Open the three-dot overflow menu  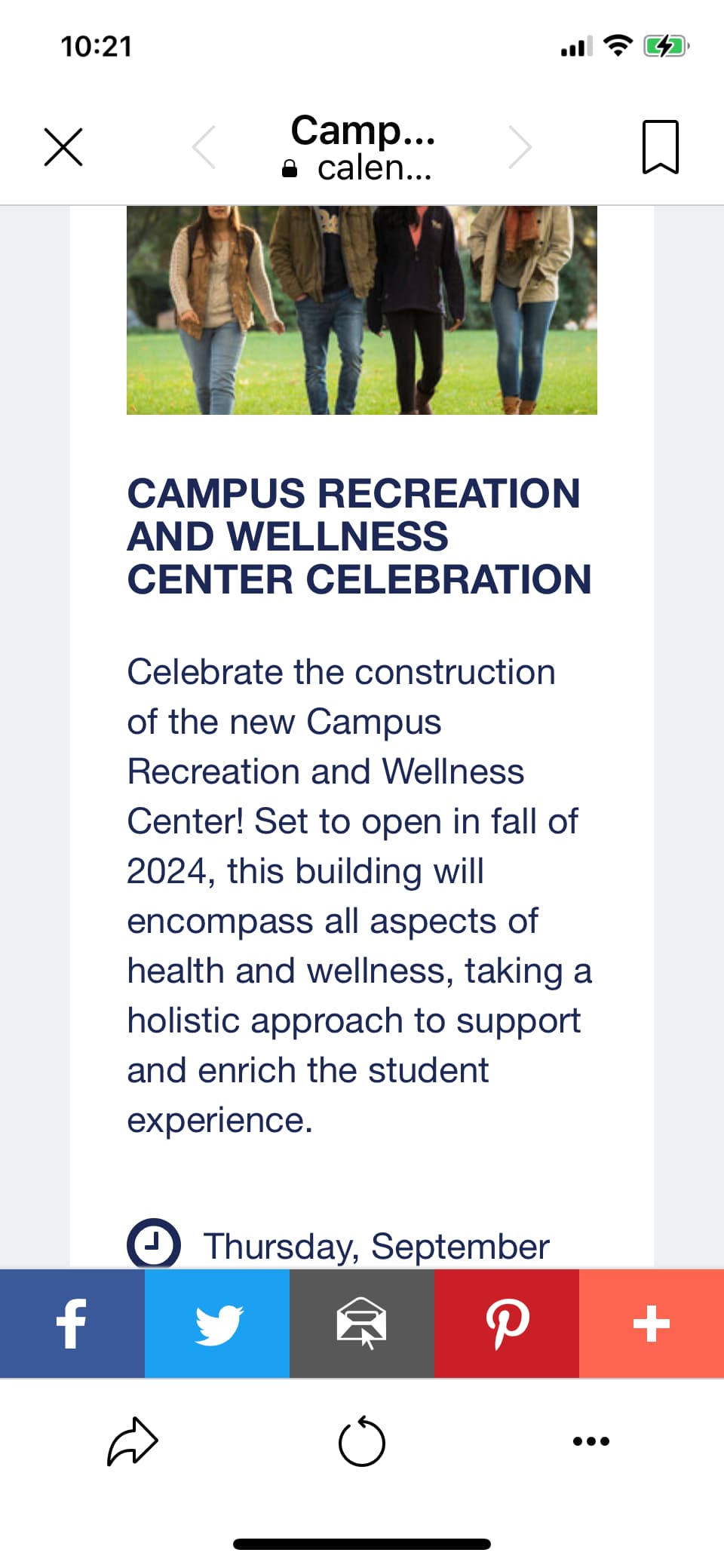(591, 1441)
